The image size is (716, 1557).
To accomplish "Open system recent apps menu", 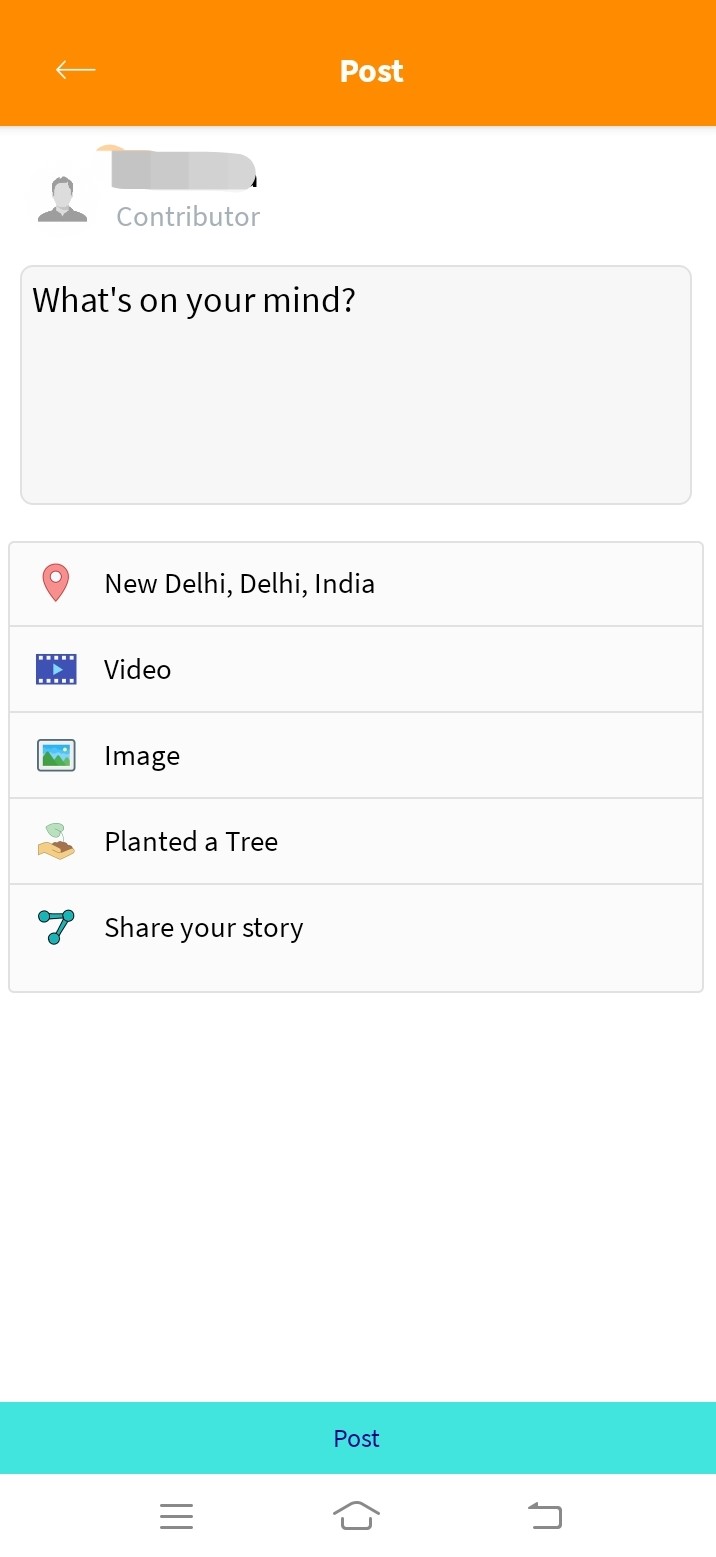I will 176,1516.
